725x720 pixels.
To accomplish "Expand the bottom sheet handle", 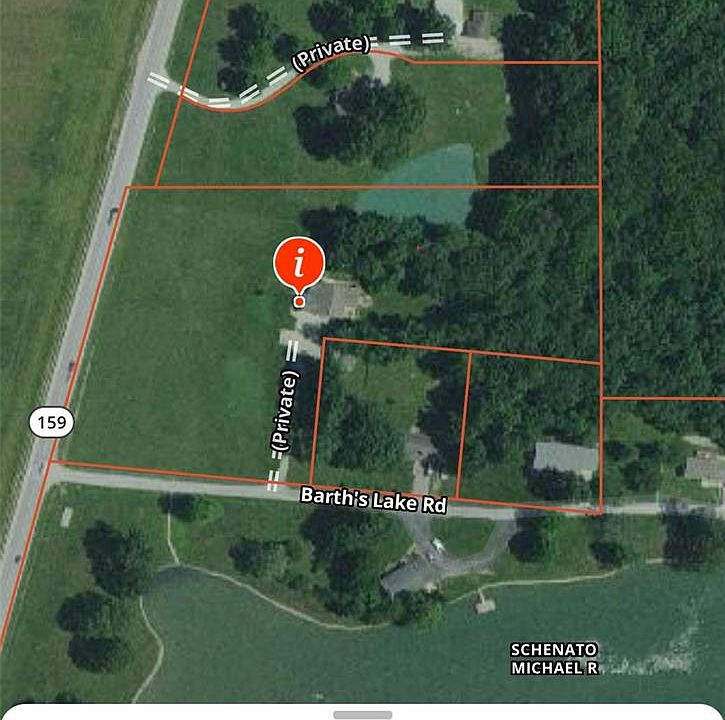I will [362, 714].
